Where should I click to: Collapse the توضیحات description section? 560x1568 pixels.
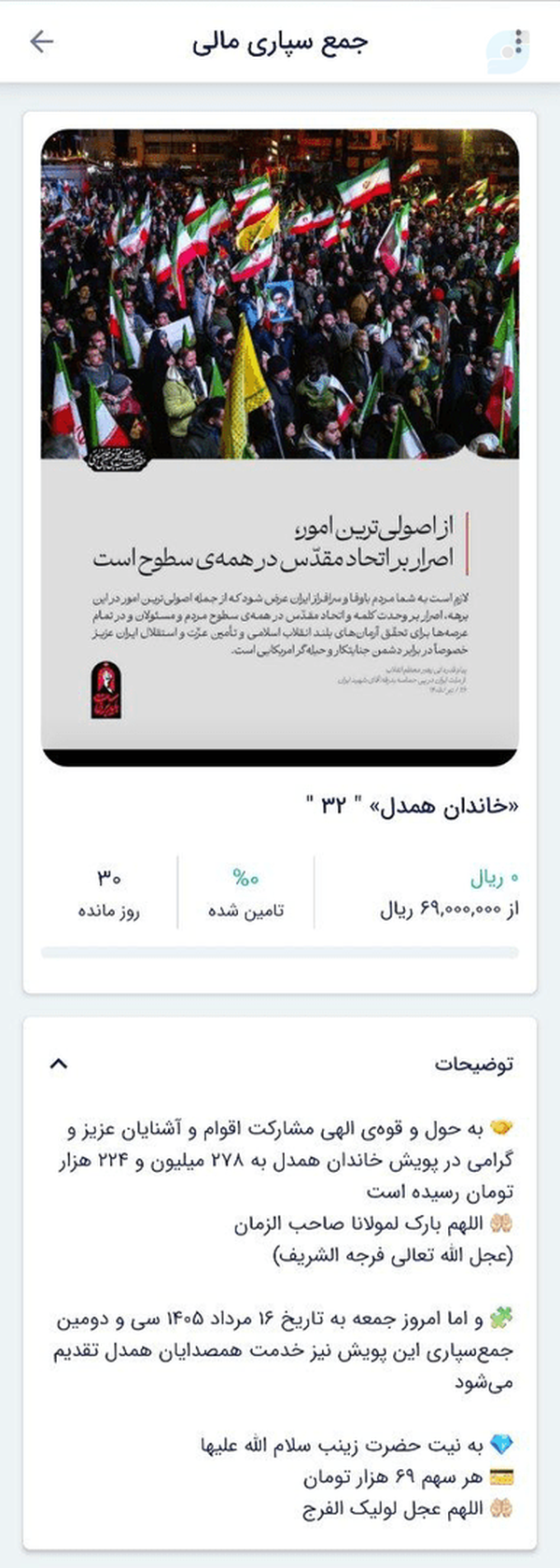(59, 1063)
